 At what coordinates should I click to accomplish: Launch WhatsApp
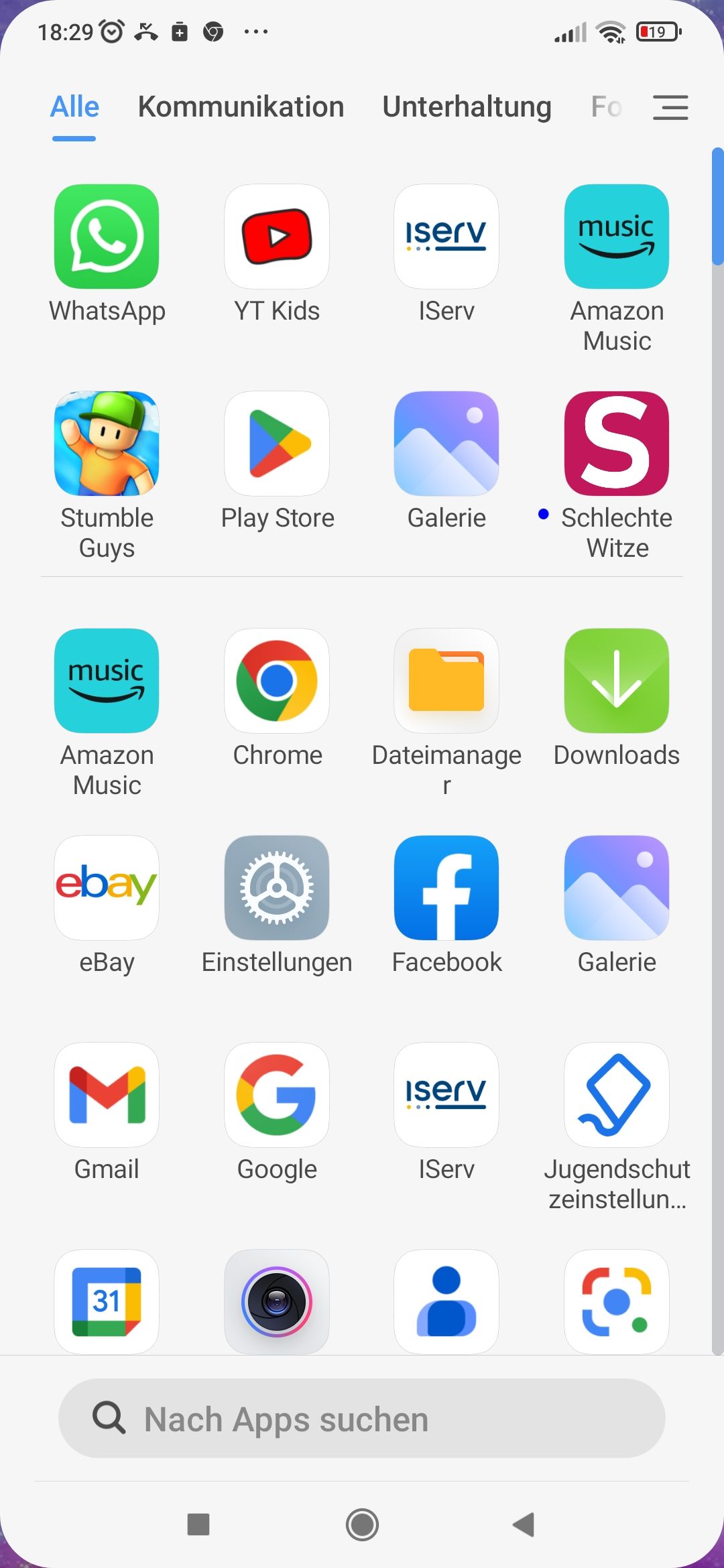point(107,237)
